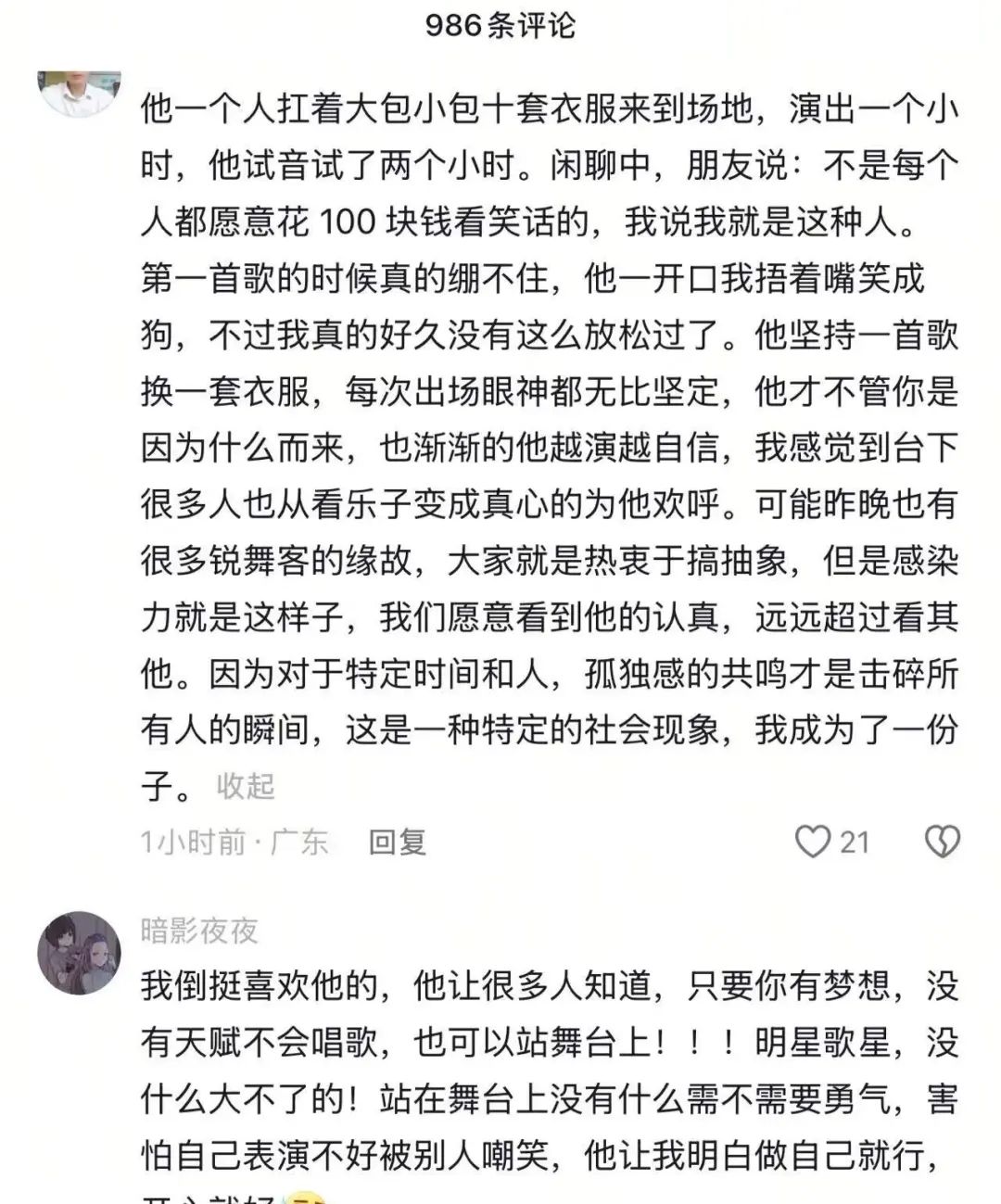This screenshot has width=1001, height=1204.
Task: Reply to the comment from 广东
Action: coord(397,842)
